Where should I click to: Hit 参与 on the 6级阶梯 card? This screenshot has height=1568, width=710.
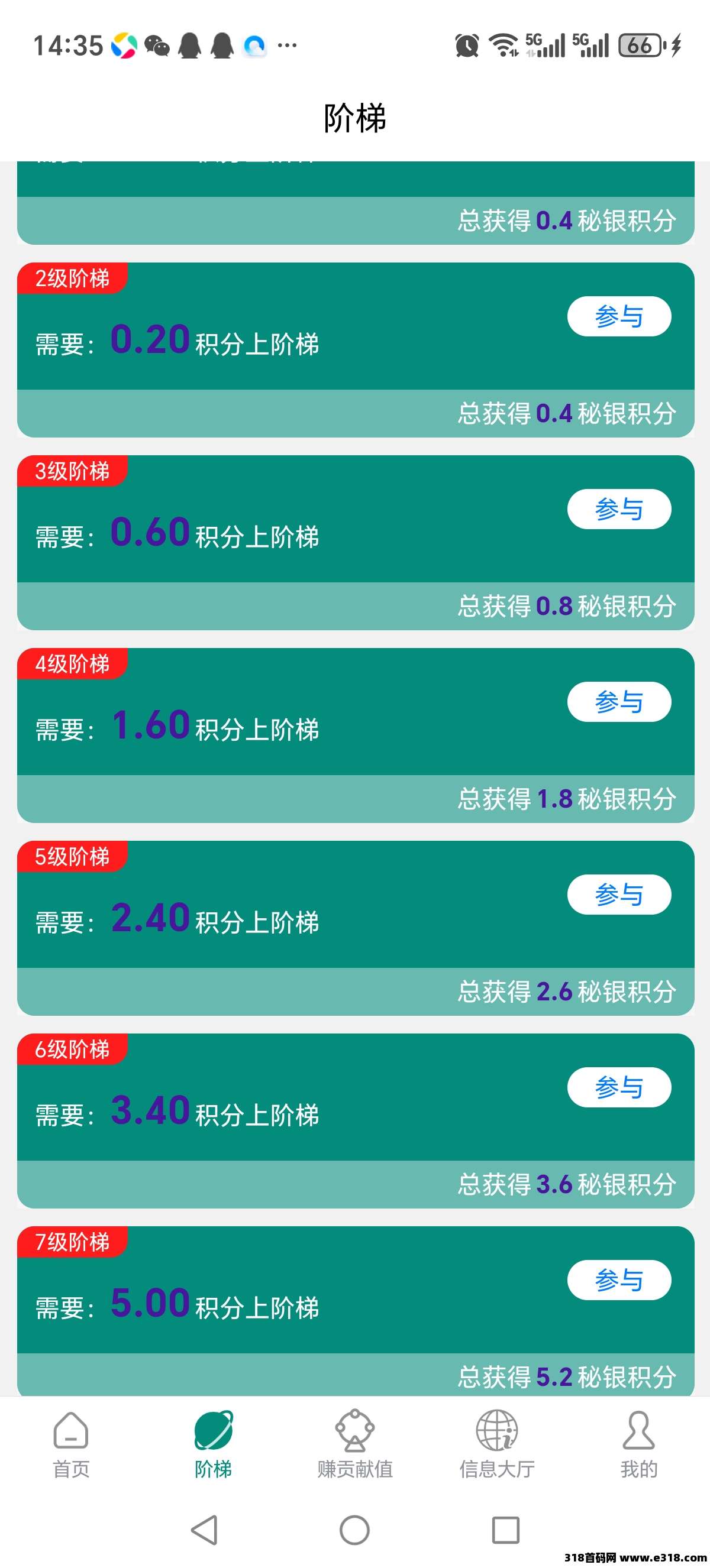pyautogui.click(x=619, y=1087)
